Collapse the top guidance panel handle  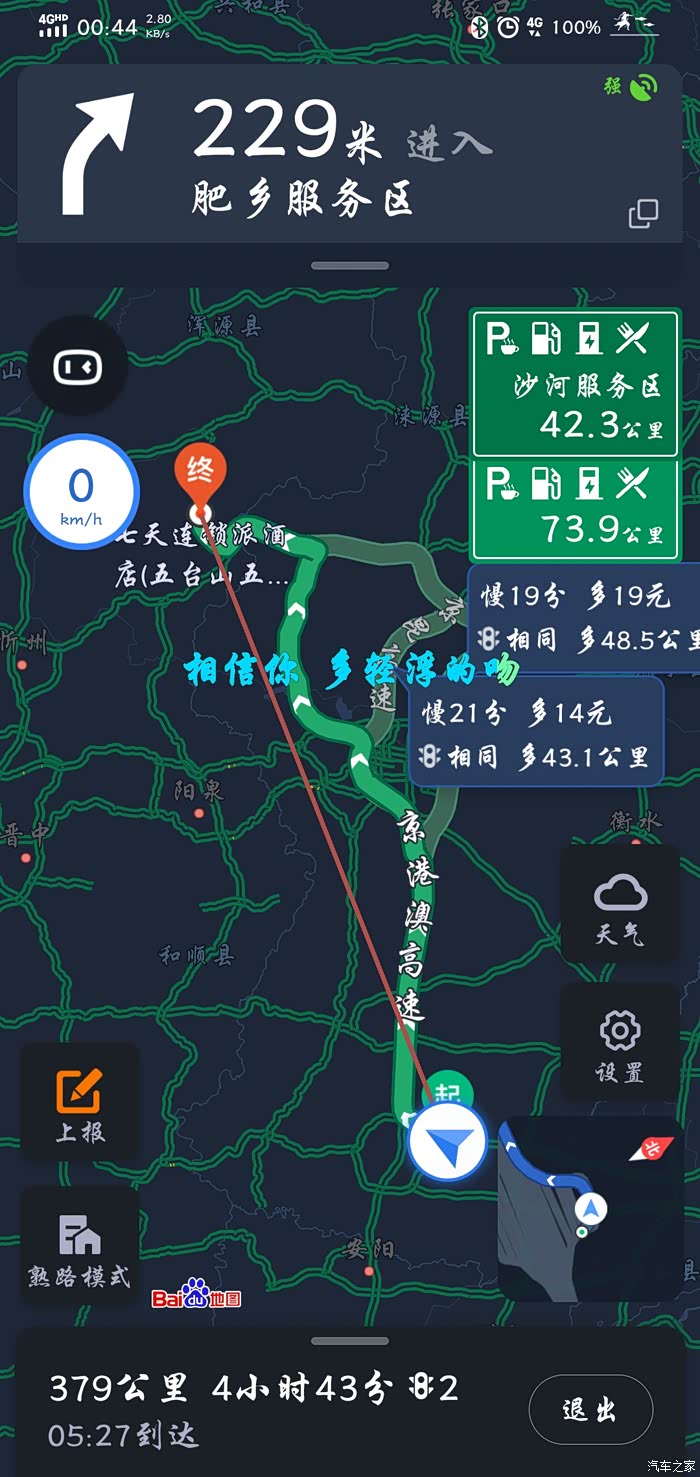click(349, 266)
